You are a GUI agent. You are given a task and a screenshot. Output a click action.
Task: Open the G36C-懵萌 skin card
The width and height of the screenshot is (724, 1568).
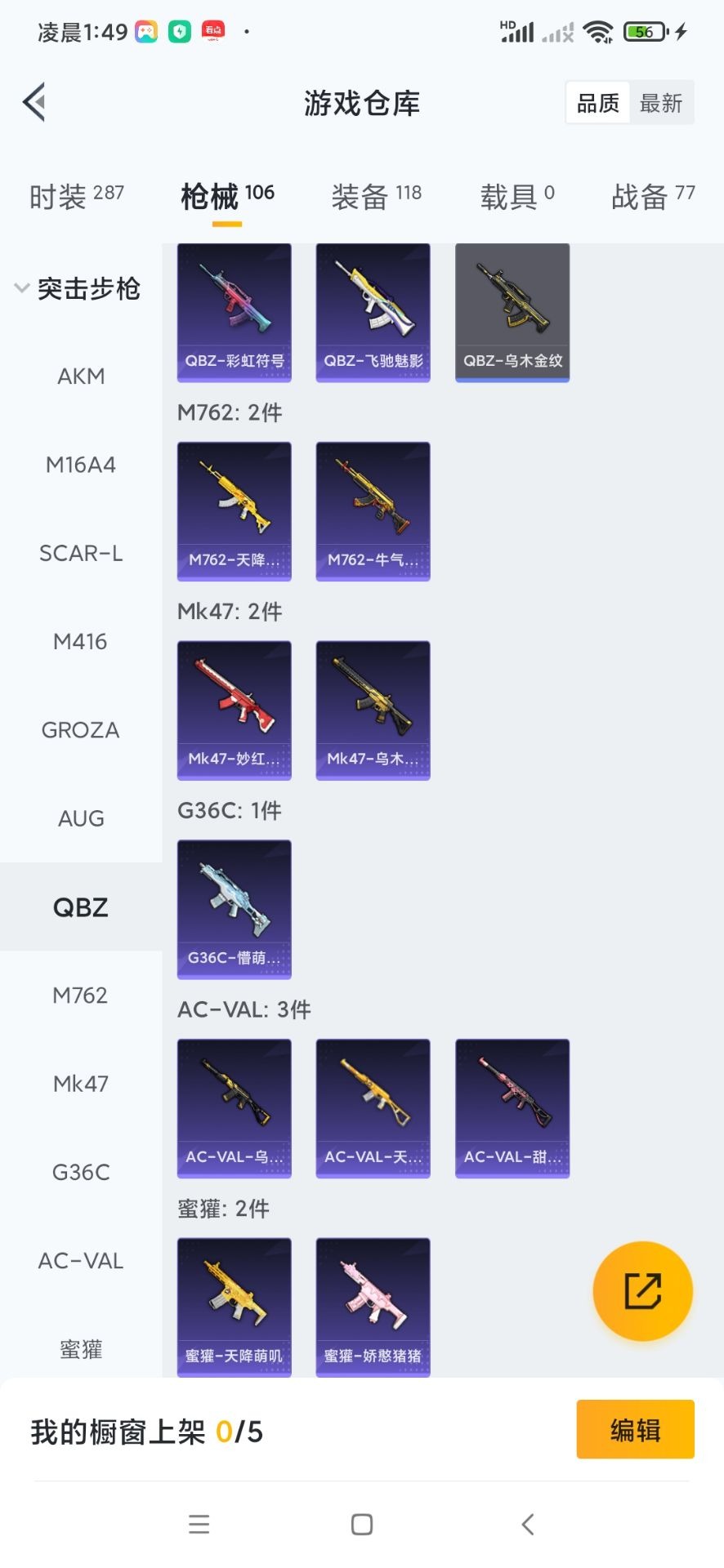click(x=235, y=910)
